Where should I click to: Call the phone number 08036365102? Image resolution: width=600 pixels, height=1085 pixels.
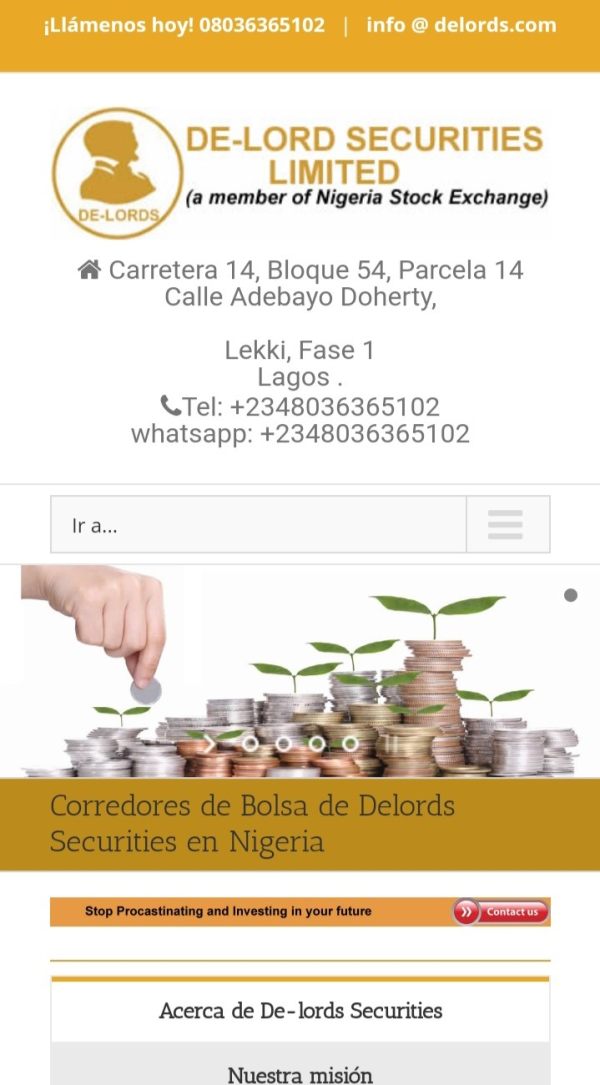(262, 26)
